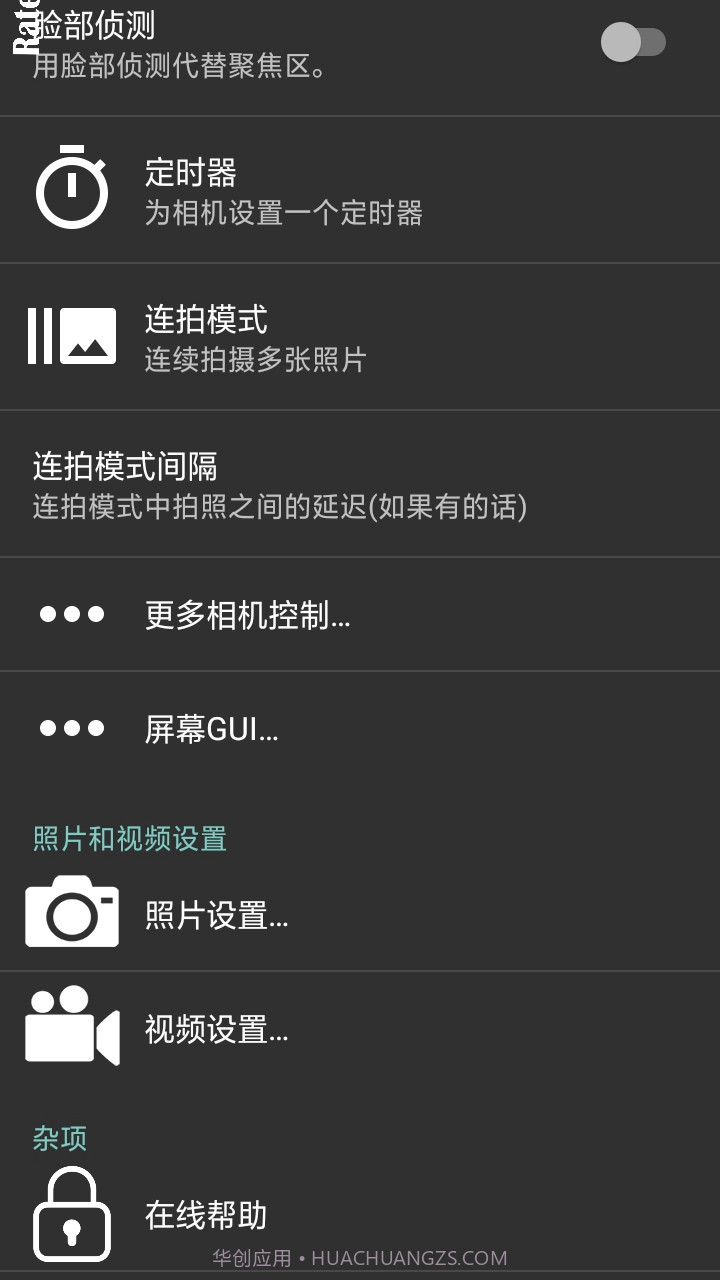
Task: Expand 照片设置 photo settings
Action: [215, 912]
